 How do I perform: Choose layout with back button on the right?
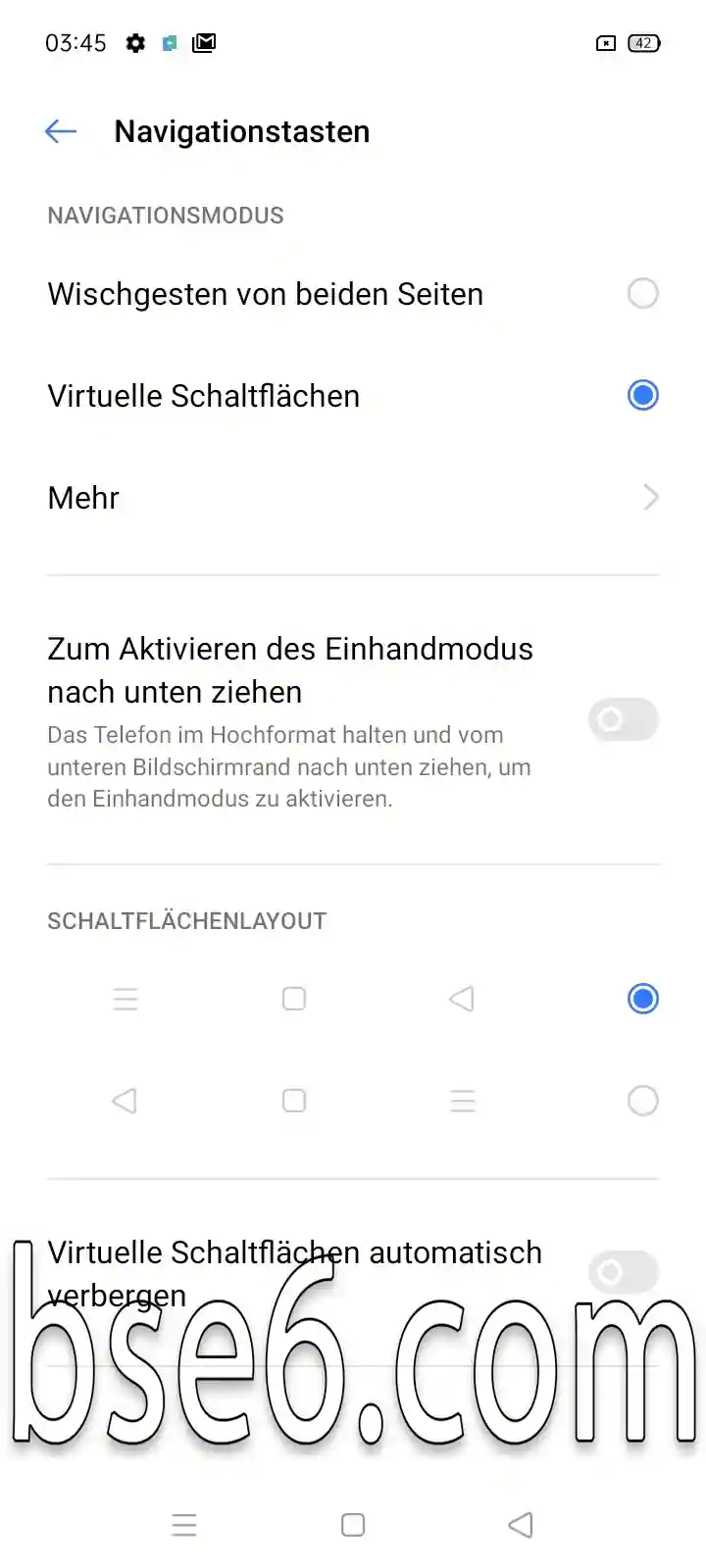[x=353, y=1000]
